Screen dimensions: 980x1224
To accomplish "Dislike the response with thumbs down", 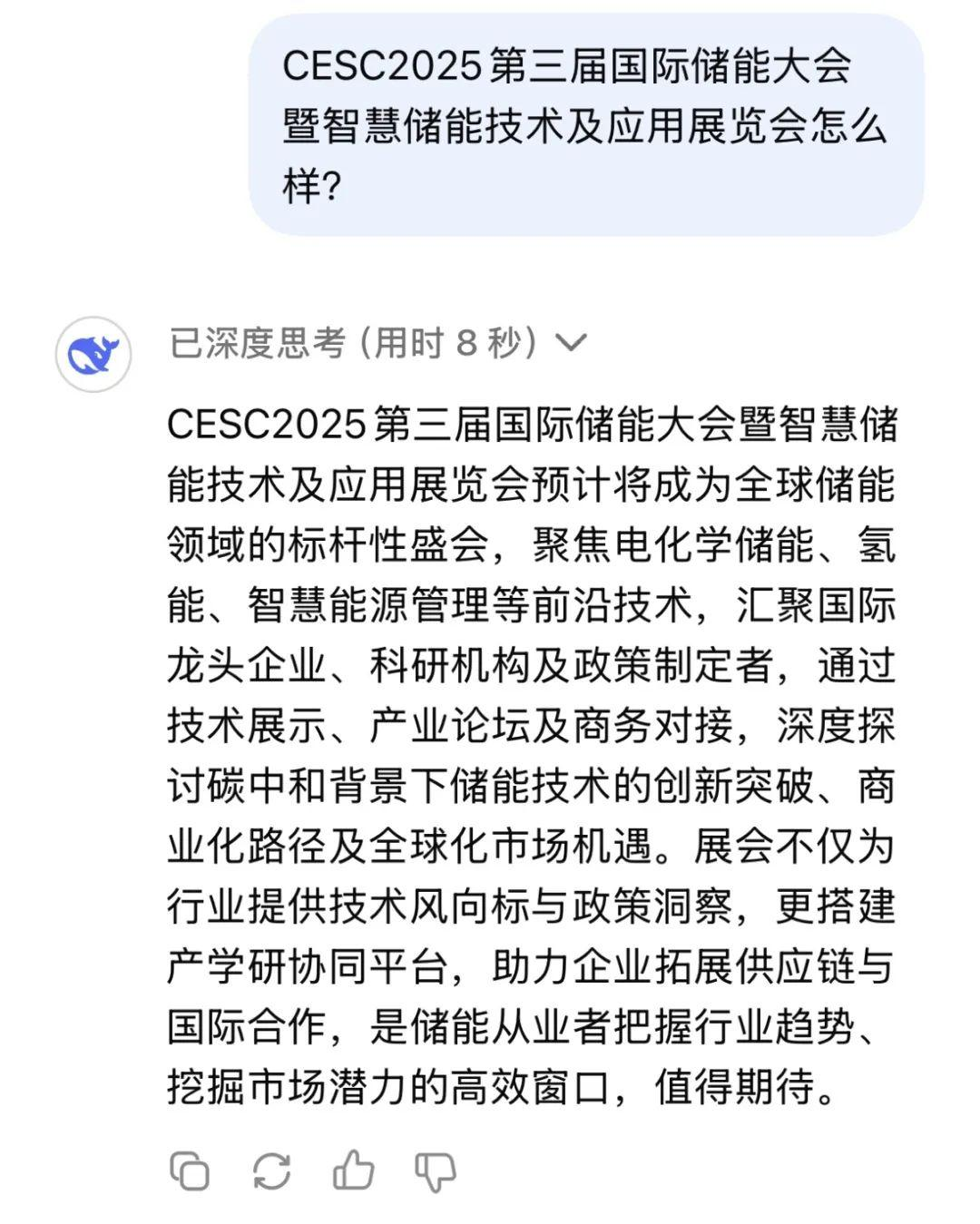I will tap(435, 1171).
